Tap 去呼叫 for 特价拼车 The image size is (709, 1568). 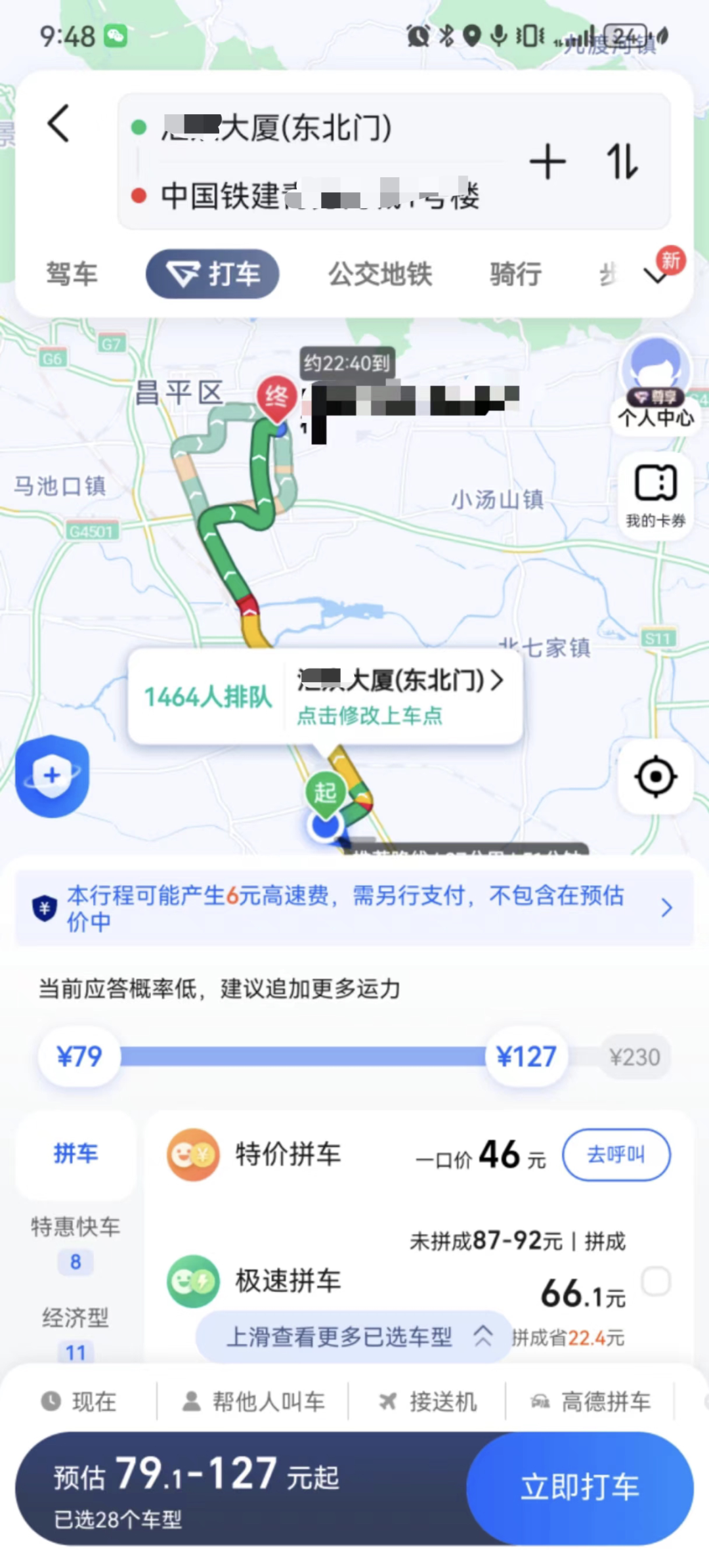click(616, 1154)
